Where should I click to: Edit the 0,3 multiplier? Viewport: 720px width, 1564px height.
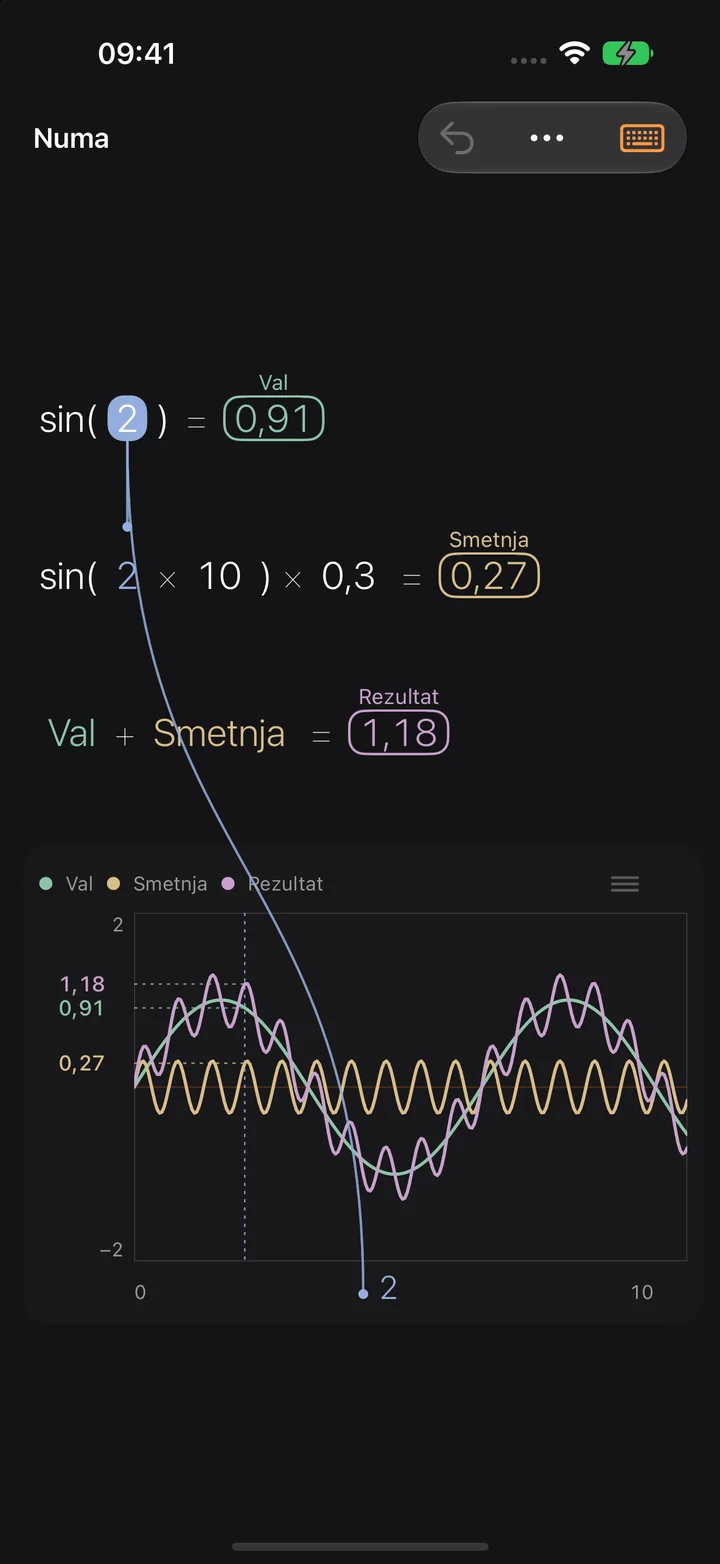click(348, 576)
